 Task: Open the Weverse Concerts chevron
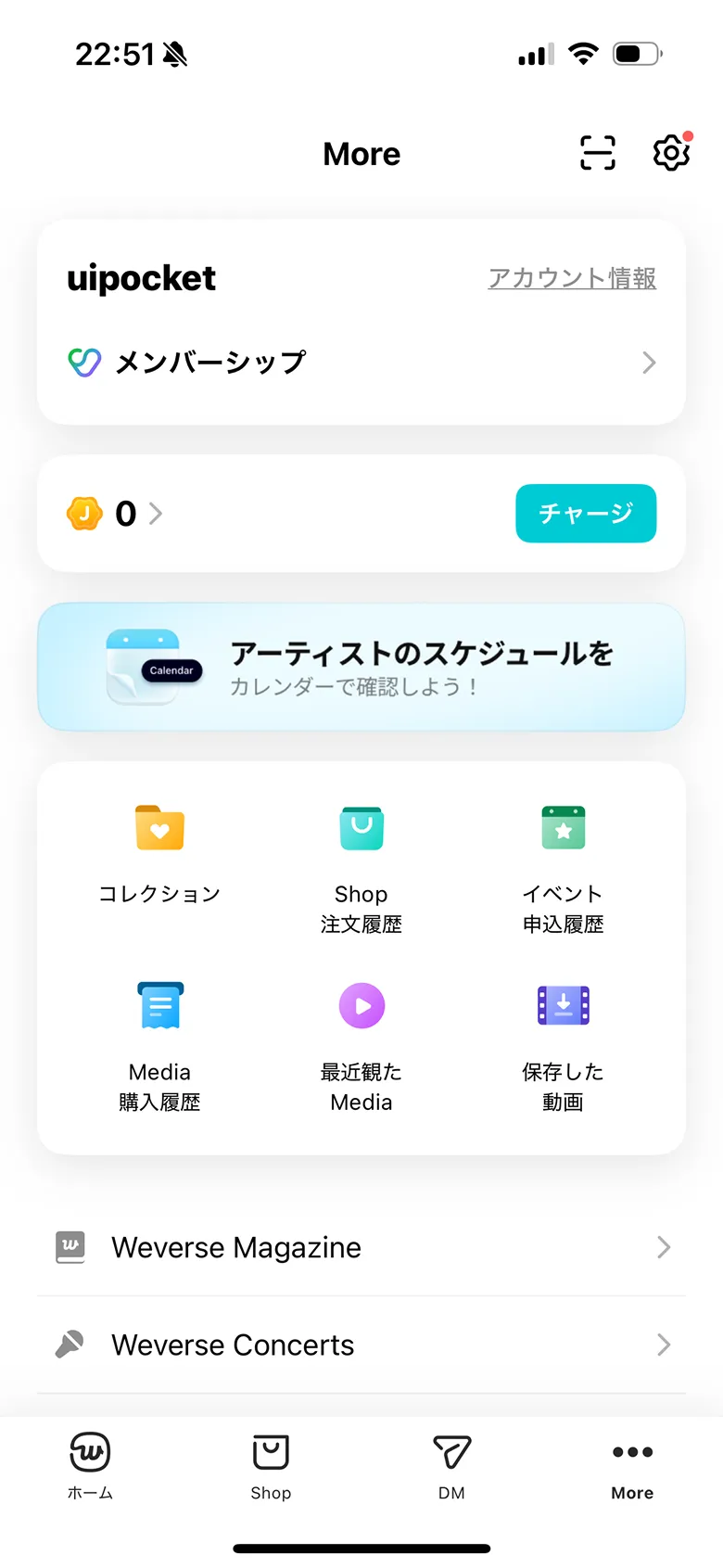click(664, 1345)
